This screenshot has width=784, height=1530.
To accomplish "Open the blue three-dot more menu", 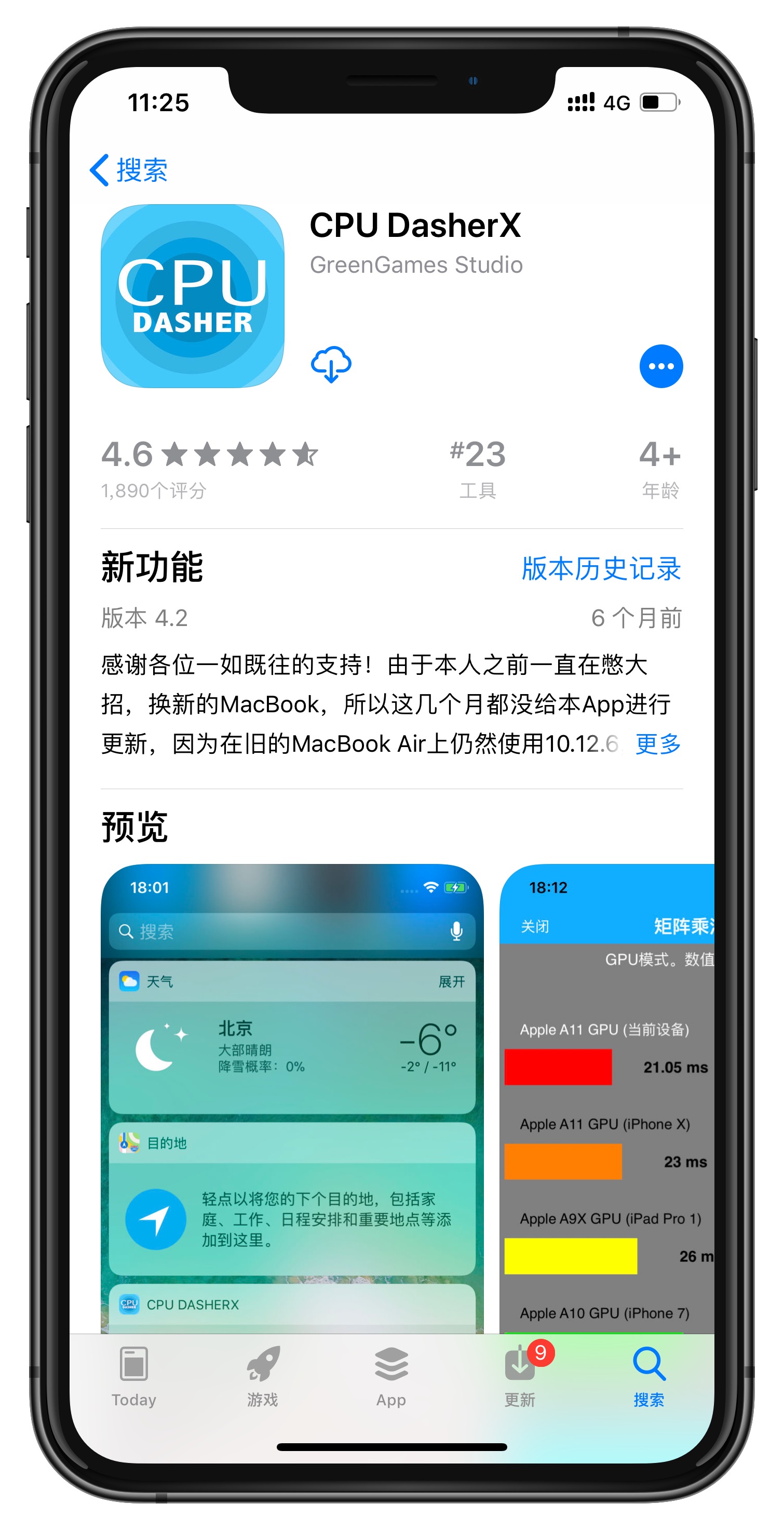I will 660,366.
